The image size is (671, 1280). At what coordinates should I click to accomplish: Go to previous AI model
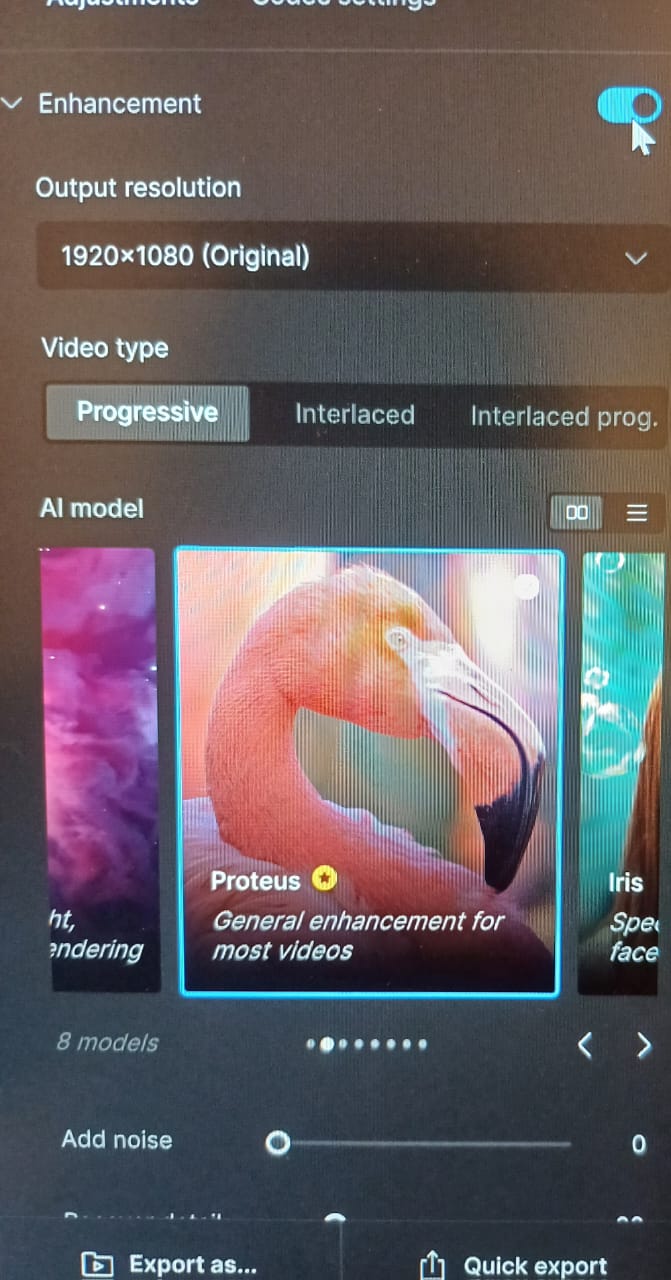[x=585, y=1046]
